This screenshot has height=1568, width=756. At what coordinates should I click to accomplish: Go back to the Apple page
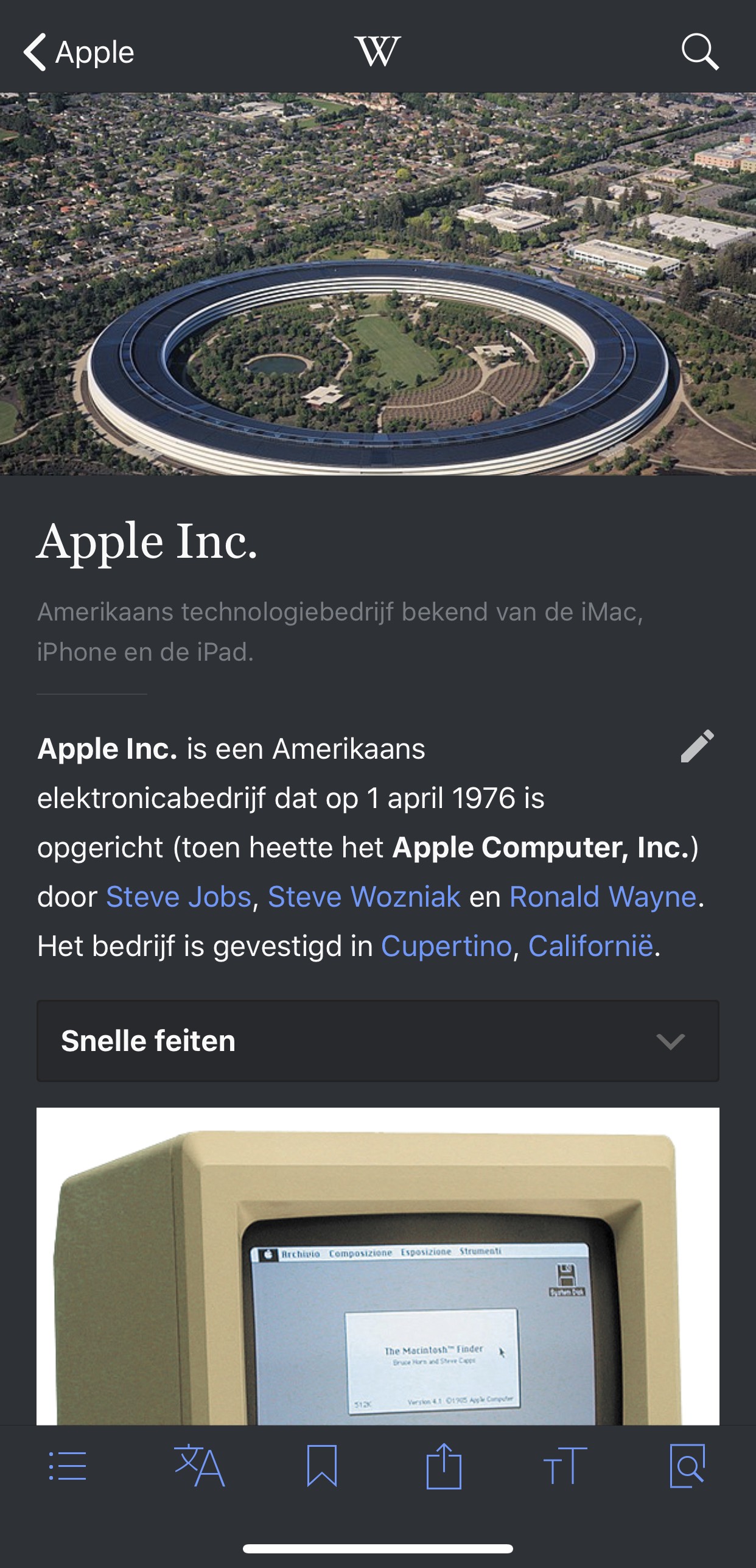pos(78,52)
